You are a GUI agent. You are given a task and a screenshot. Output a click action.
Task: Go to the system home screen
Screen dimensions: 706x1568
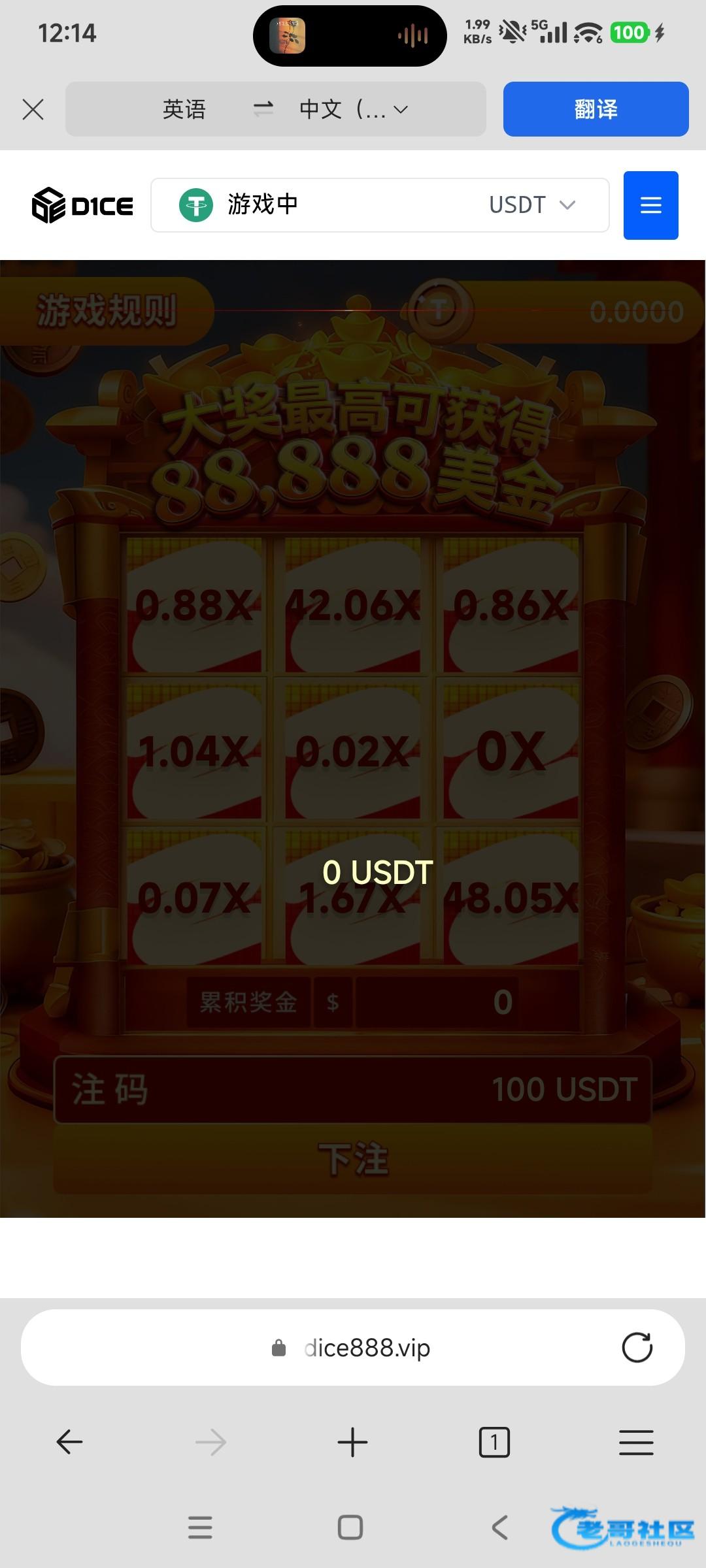coord(350,1527)
